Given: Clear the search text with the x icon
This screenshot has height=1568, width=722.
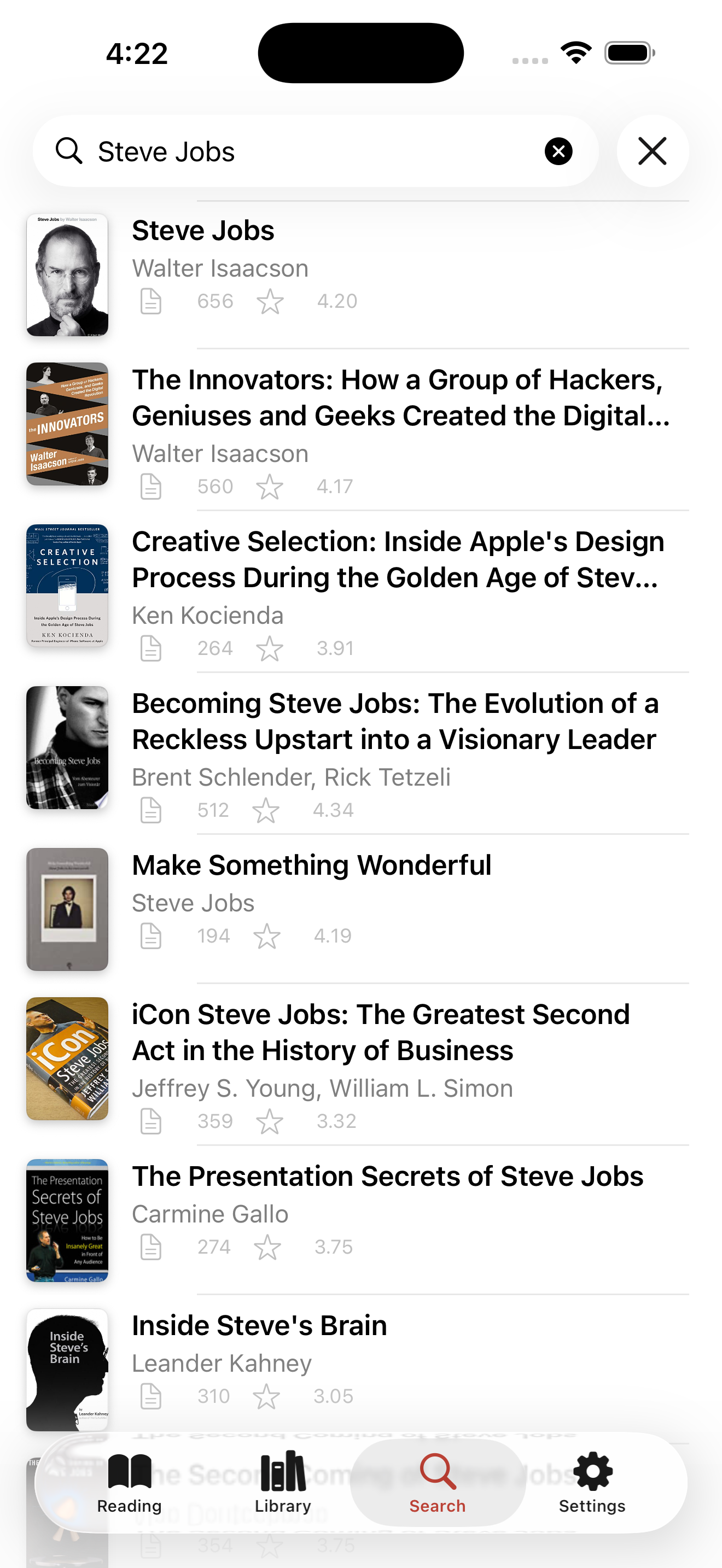Looking at the screenshot, I should pyautogui.click(x=557, y=151).
